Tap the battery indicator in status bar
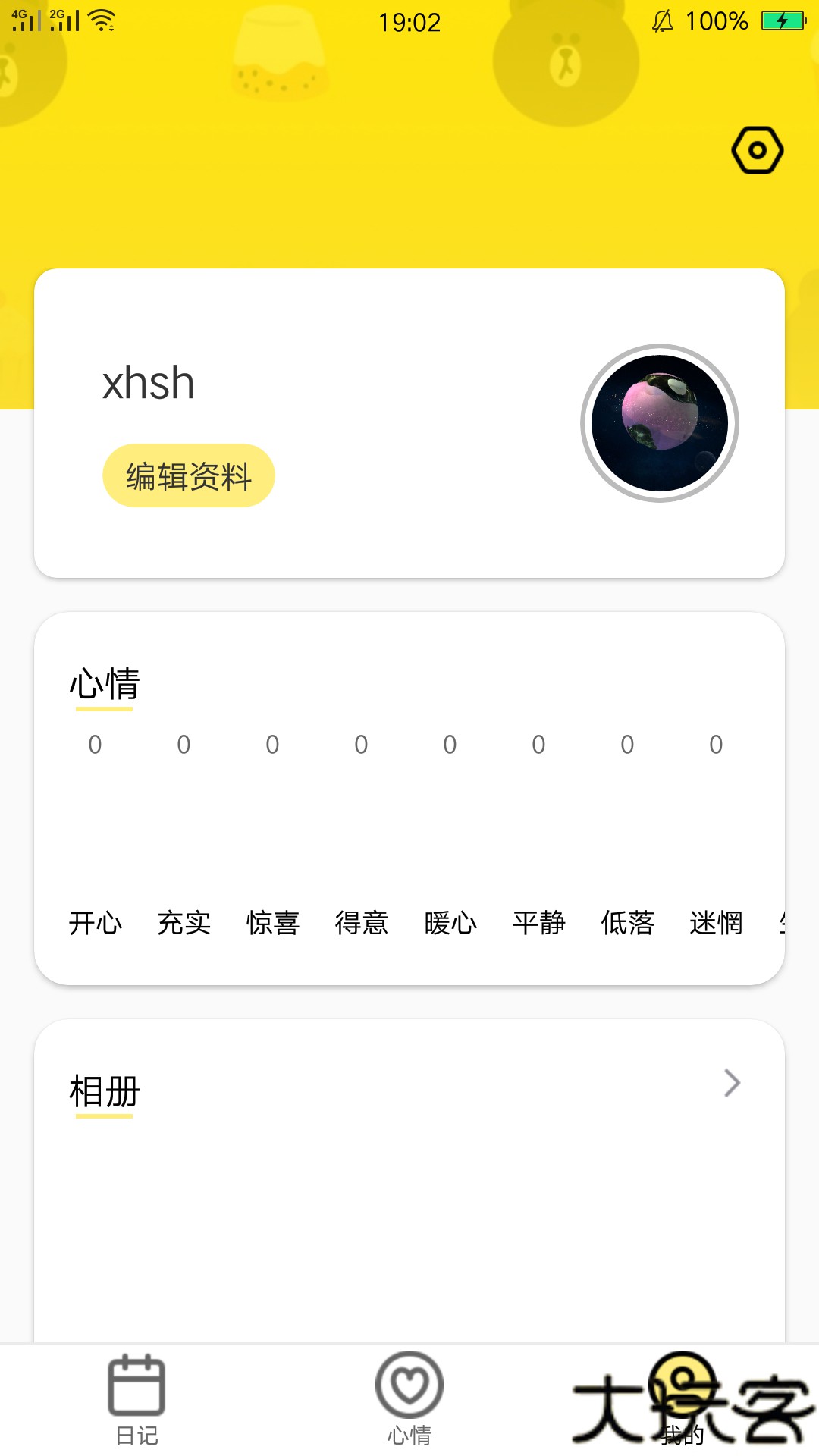Image resolution: width=819 pixels, height=1456 pixels. tap(783, 21)
